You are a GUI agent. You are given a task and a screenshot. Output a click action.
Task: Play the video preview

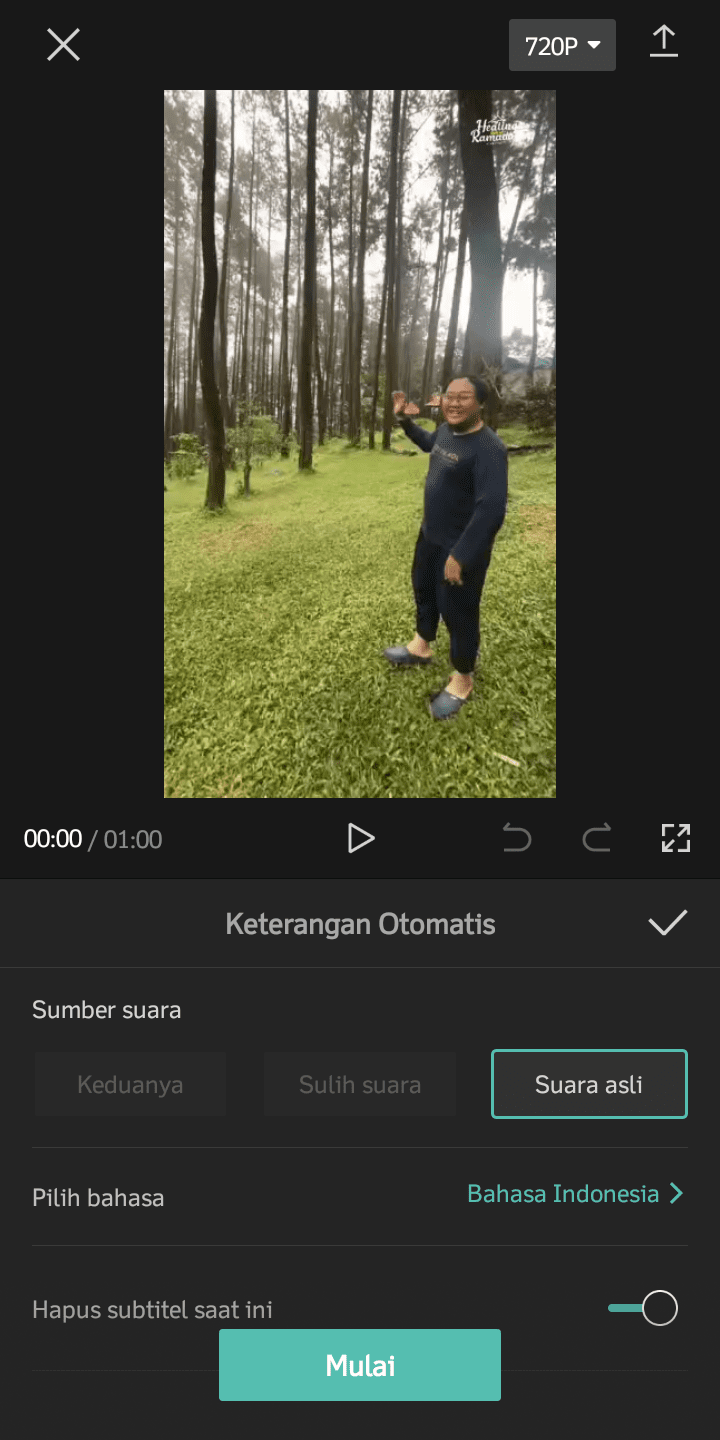point(360,838)
